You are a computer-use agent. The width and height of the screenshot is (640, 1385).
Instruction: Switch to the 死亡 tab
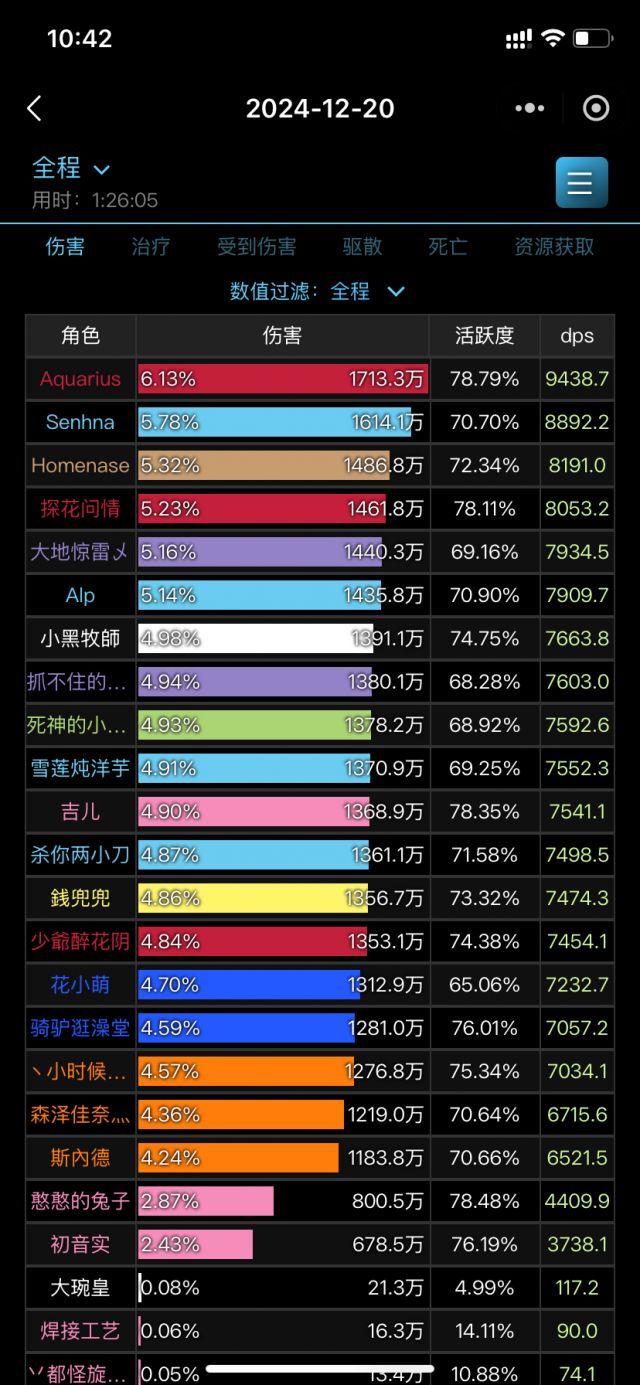click(x=447, y=246)
